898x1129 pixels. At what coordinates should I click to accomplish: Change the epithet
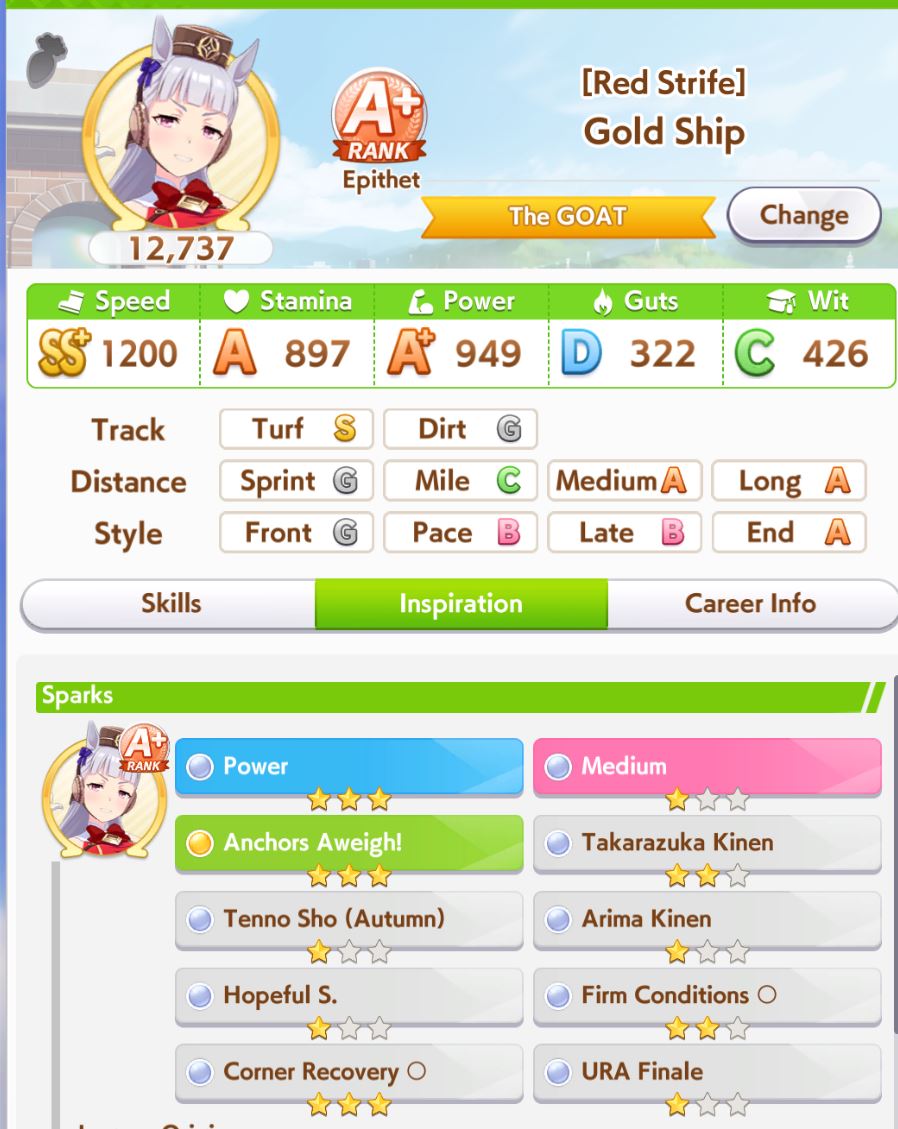coord(803,215)
